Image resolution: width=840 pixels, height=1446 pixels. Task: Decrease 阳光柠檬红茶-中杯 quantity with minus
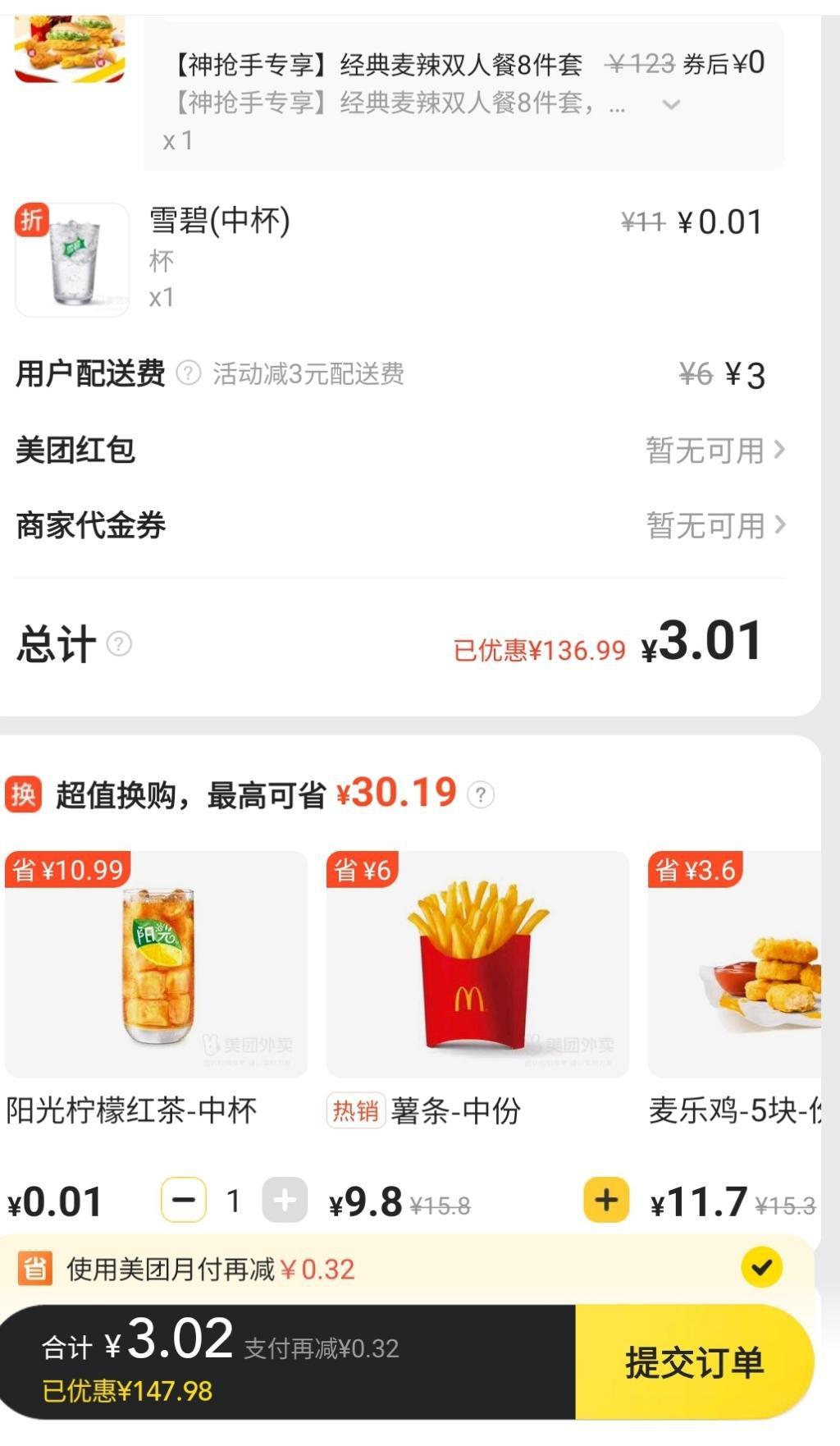(x=184, y=1201)
